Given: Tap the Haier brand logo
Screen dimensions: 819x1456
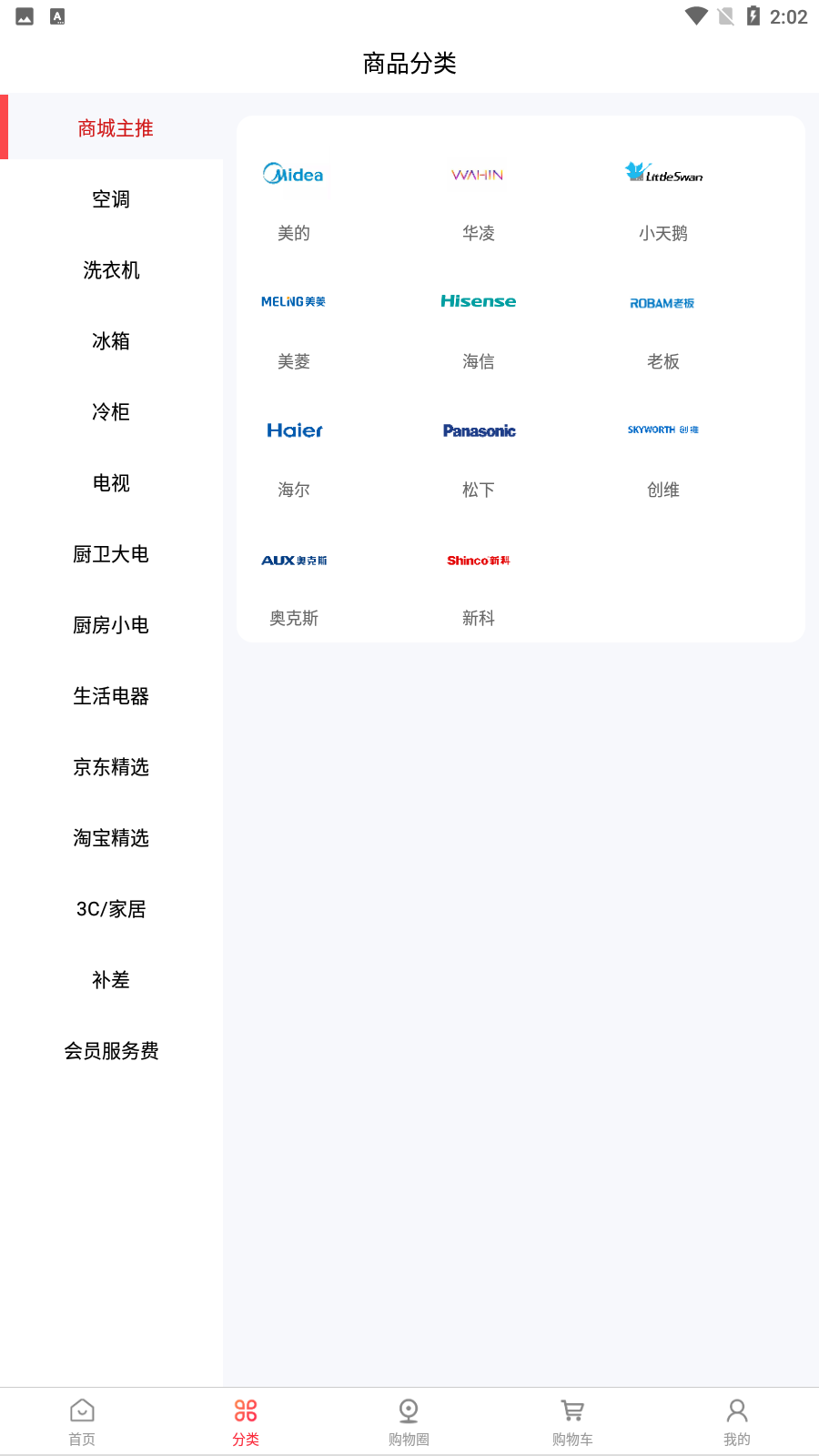Looking at the screenshot, I should (293, 430).
